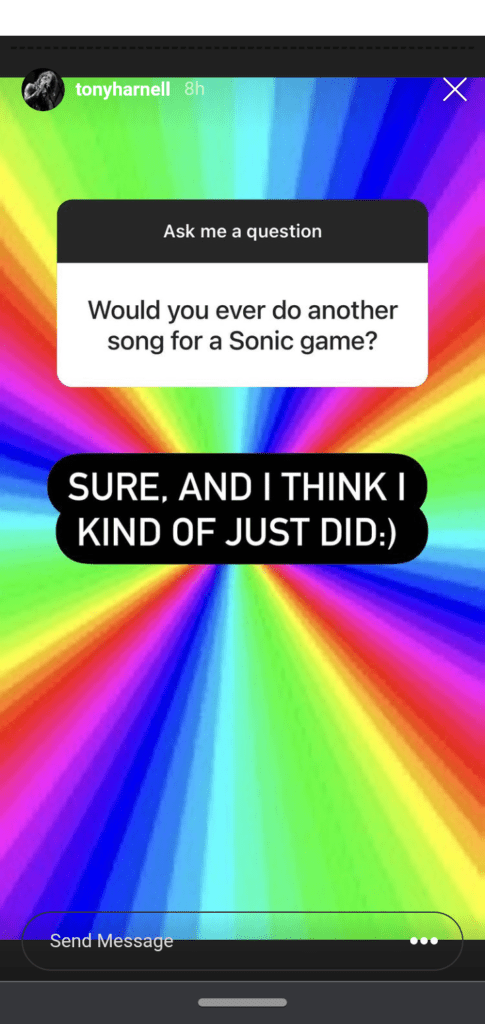
Task: Tap the Send Message field
Action: point(242,941)
